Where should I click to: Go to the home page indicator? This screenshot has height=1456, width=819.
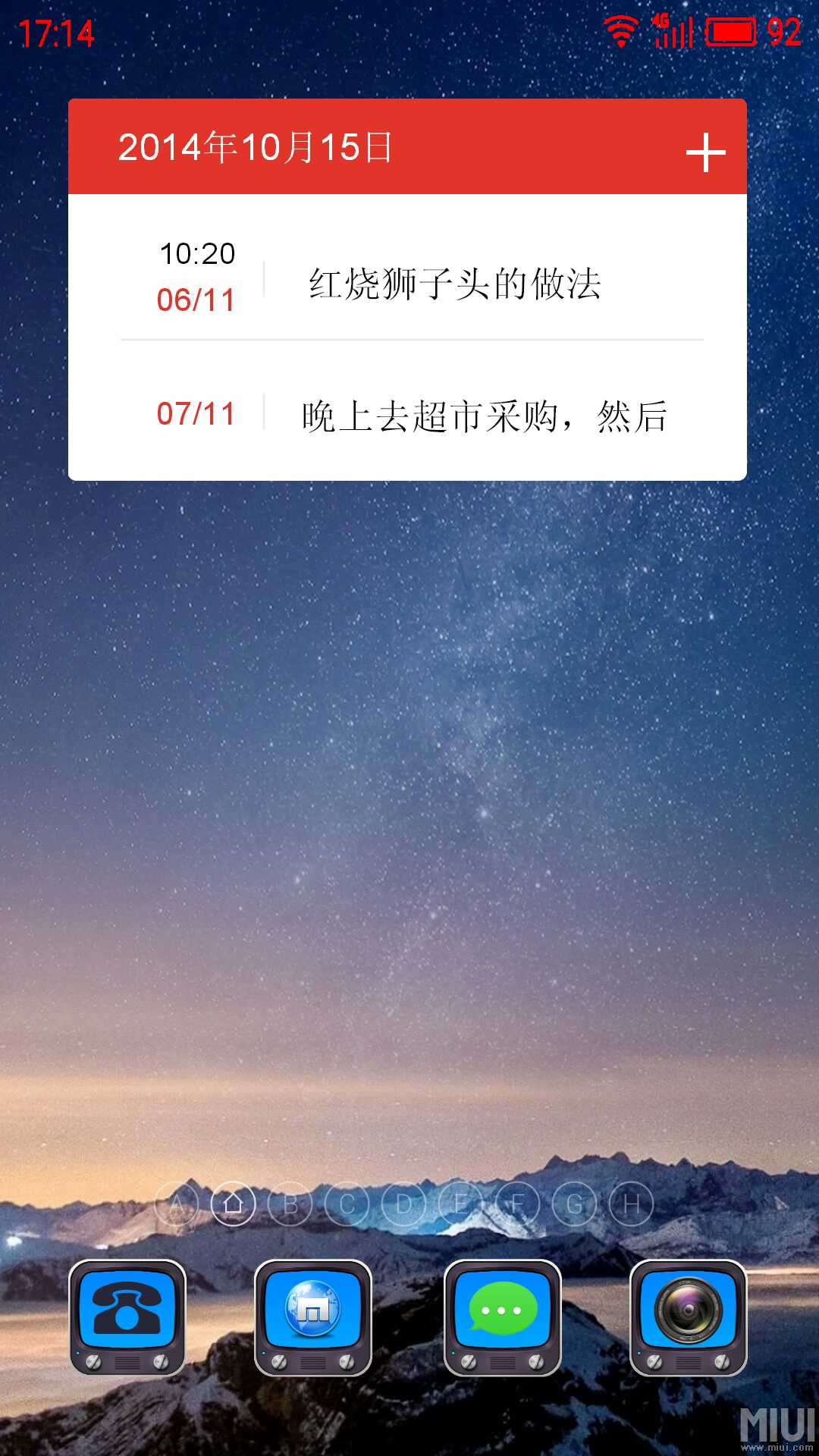pos(234,1203)
